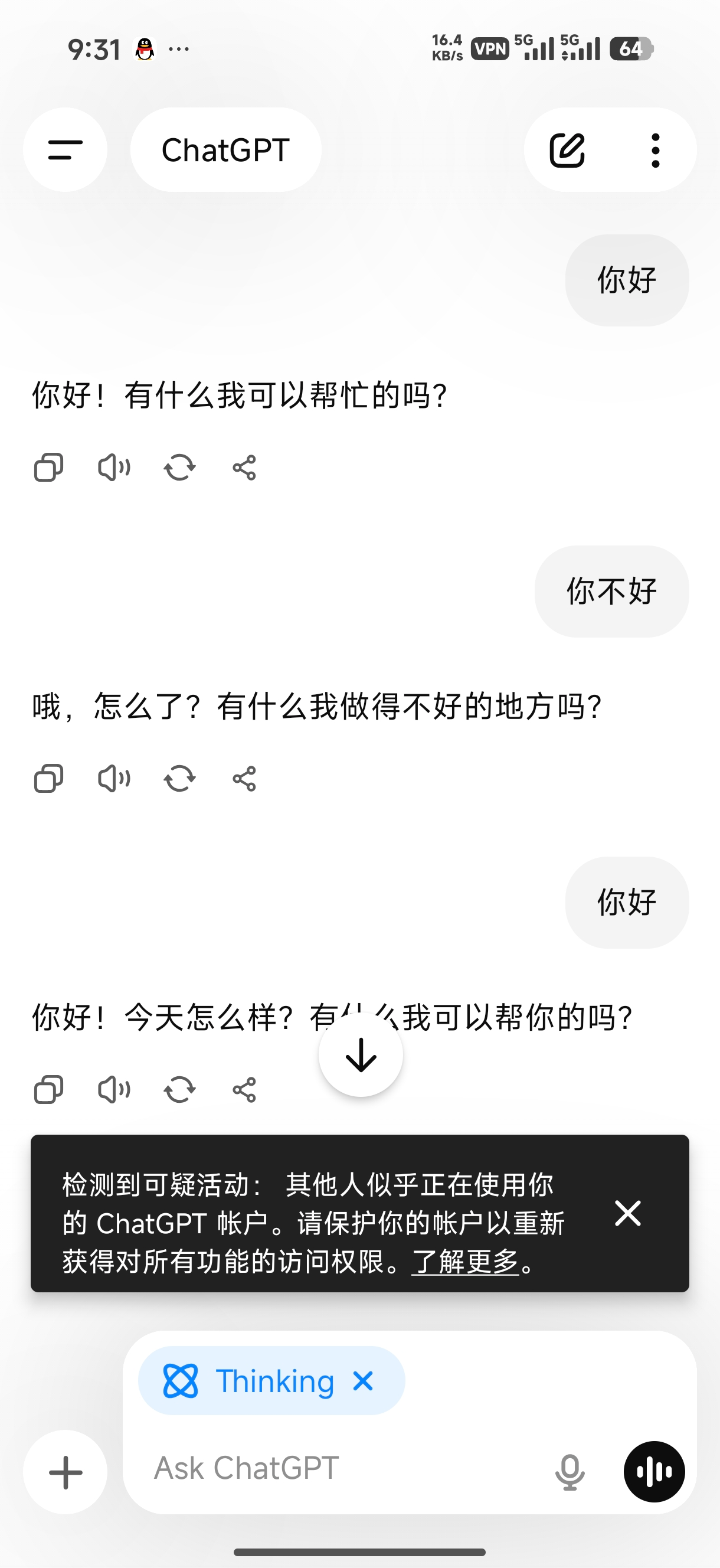The image size is (720, 1568).
Task: Start a new chat with compose icon
Action: click(567, 150)
